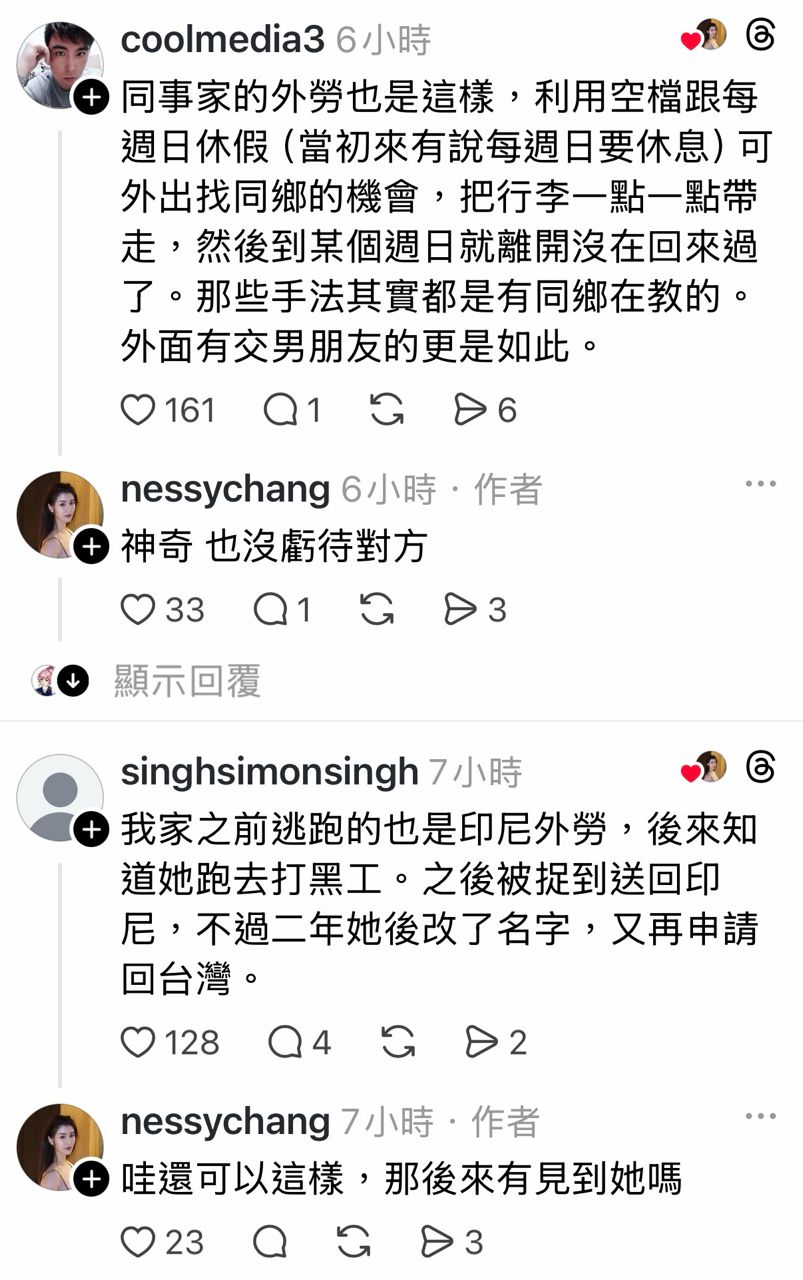Screen dimensions: 803x1280
Task: Reply to singhsimonsingh's comment
Action: pyautogui.click(x=286, y=1043)
